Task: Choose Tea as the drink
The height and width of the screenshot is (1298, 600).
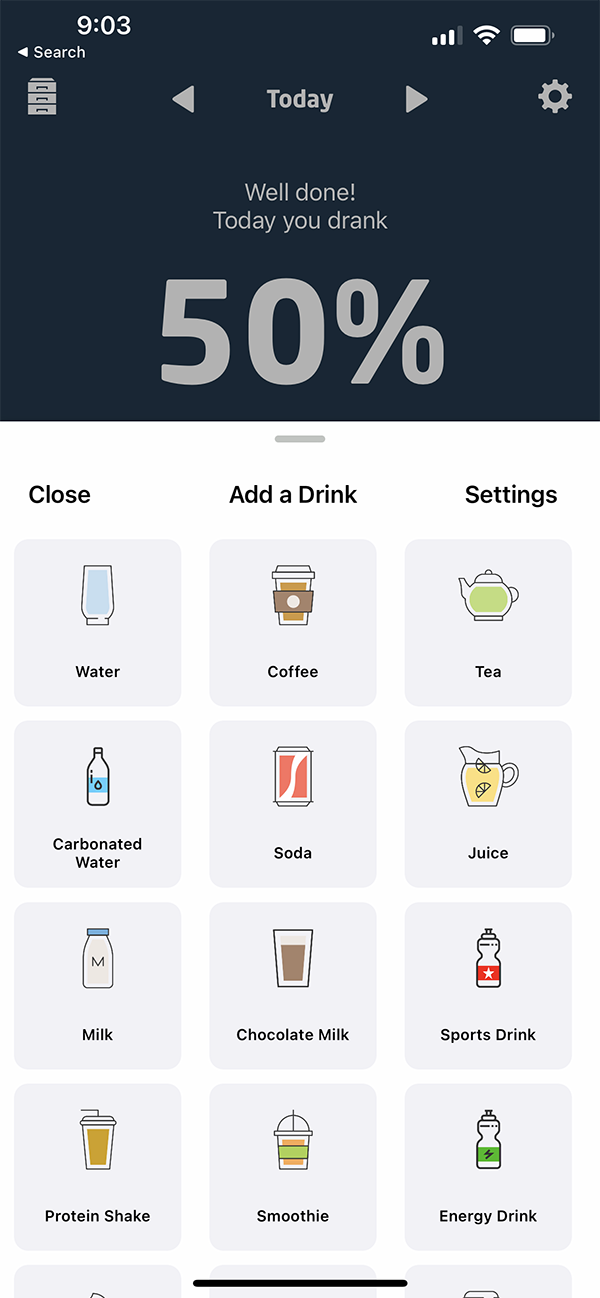Action: coord(488,622)
